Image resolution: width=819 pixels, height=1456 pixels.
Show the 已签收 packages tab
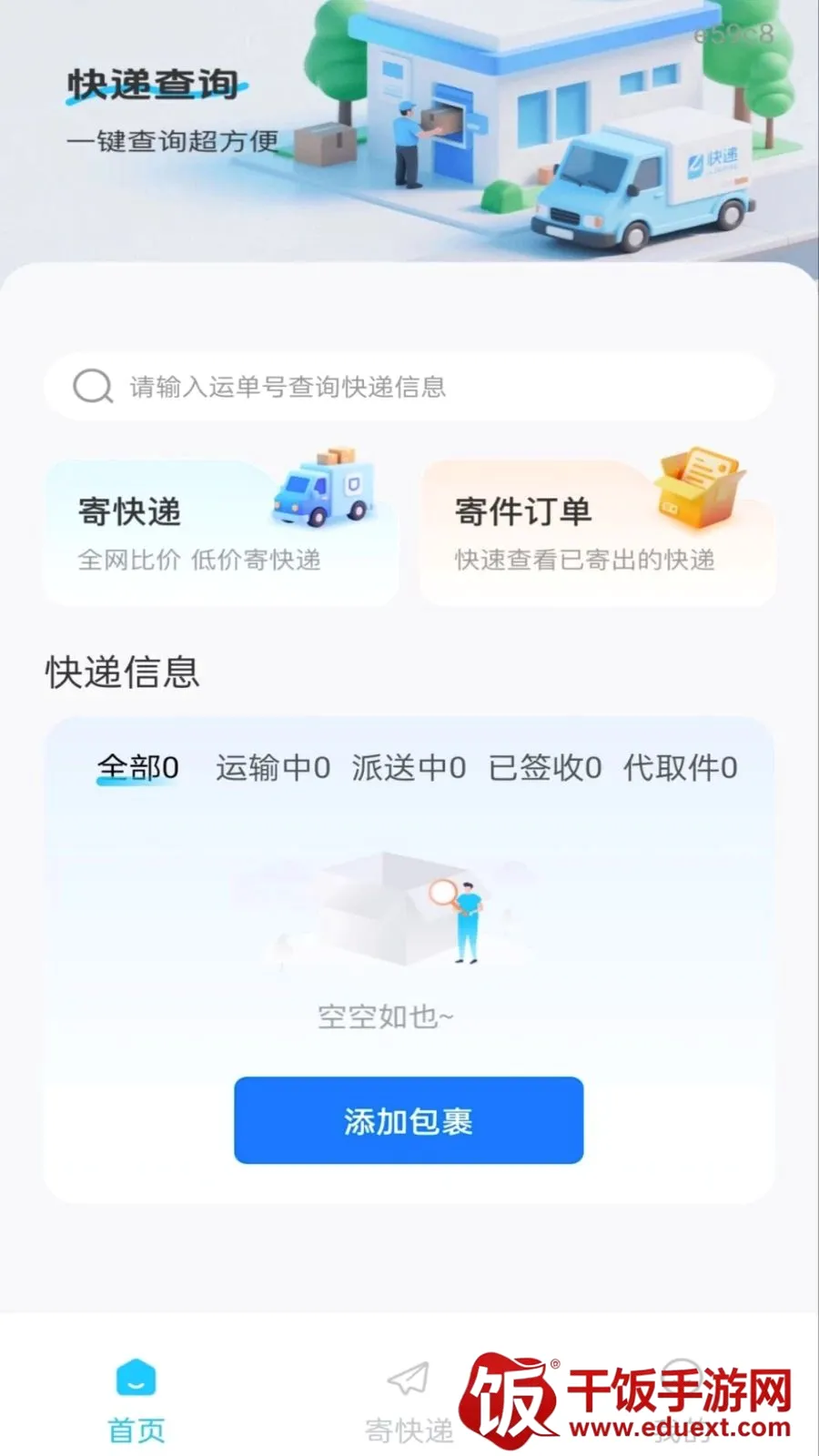point(544,768)
